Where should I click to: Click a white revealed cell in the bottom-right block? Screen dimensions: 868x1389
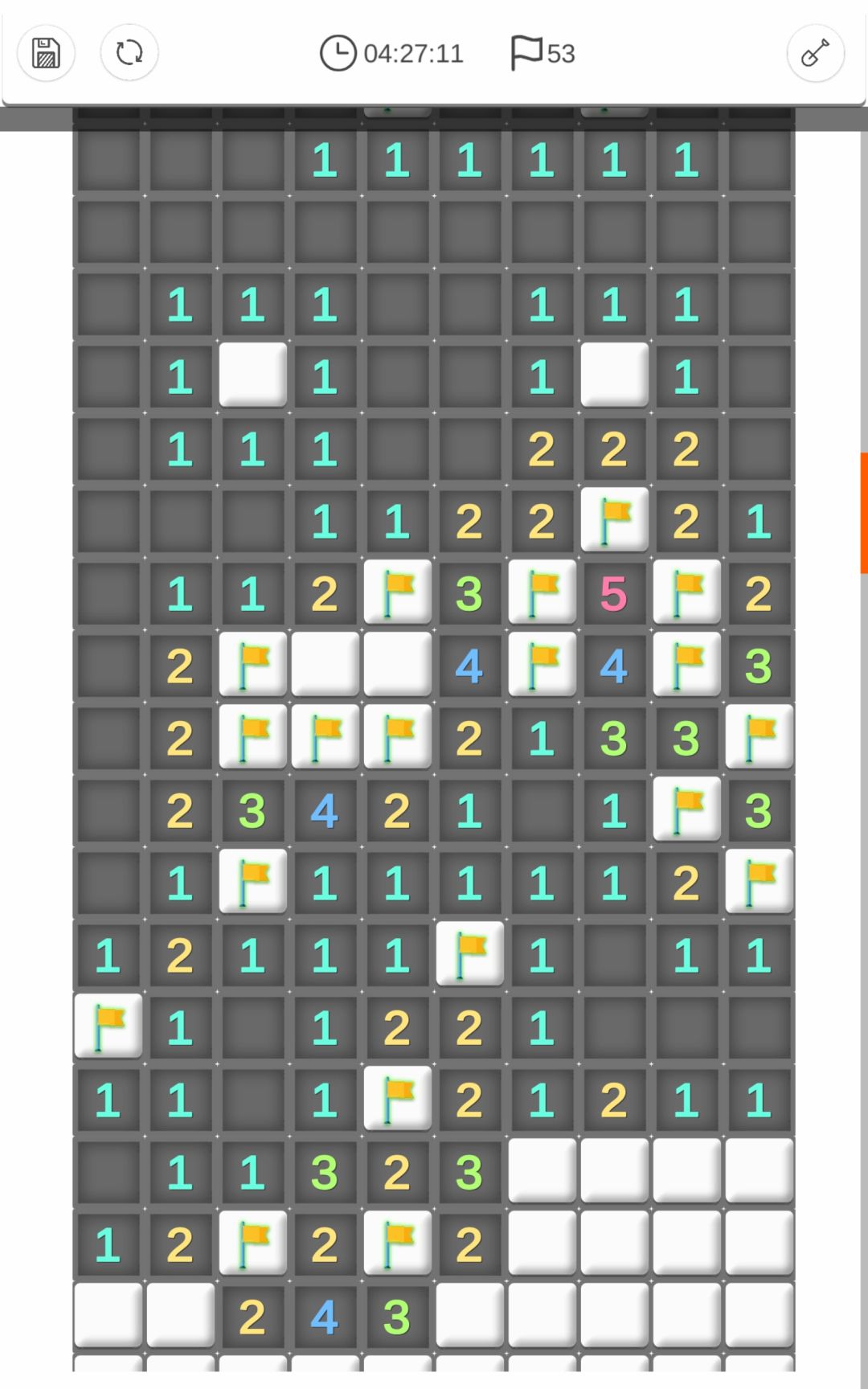(x=687, y=1170)
